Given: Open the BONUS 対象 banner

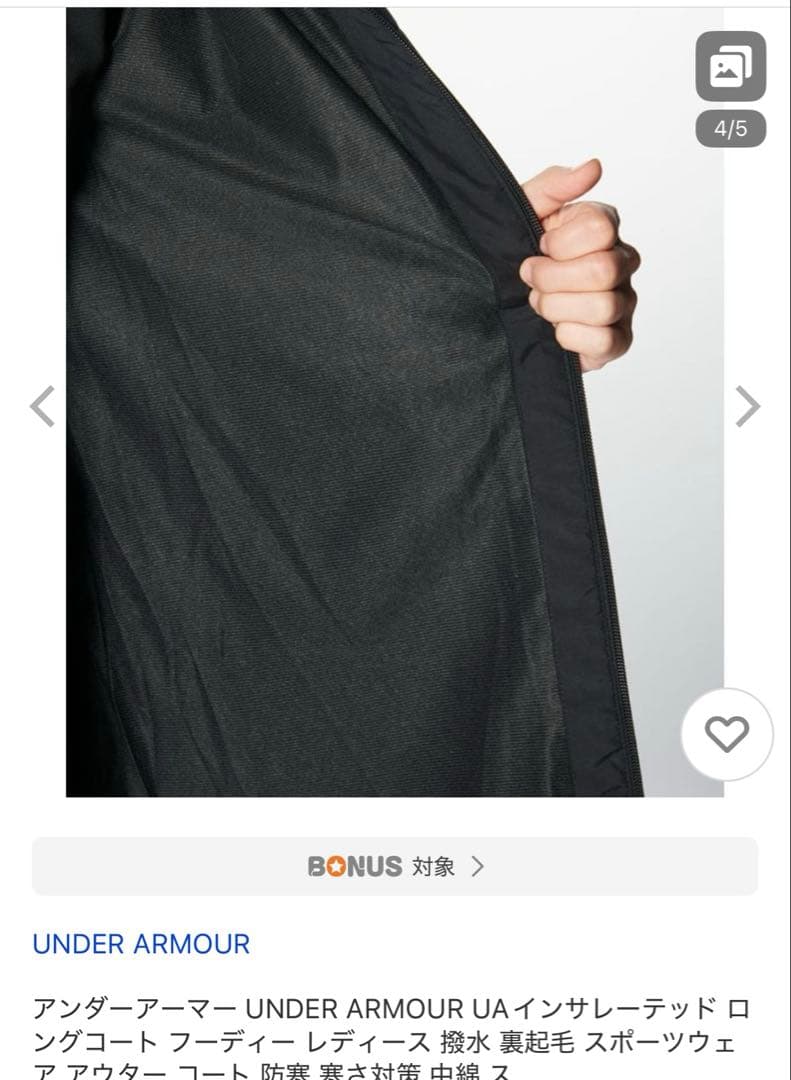Looking at the screenshot, I should (x=395, y=866).
